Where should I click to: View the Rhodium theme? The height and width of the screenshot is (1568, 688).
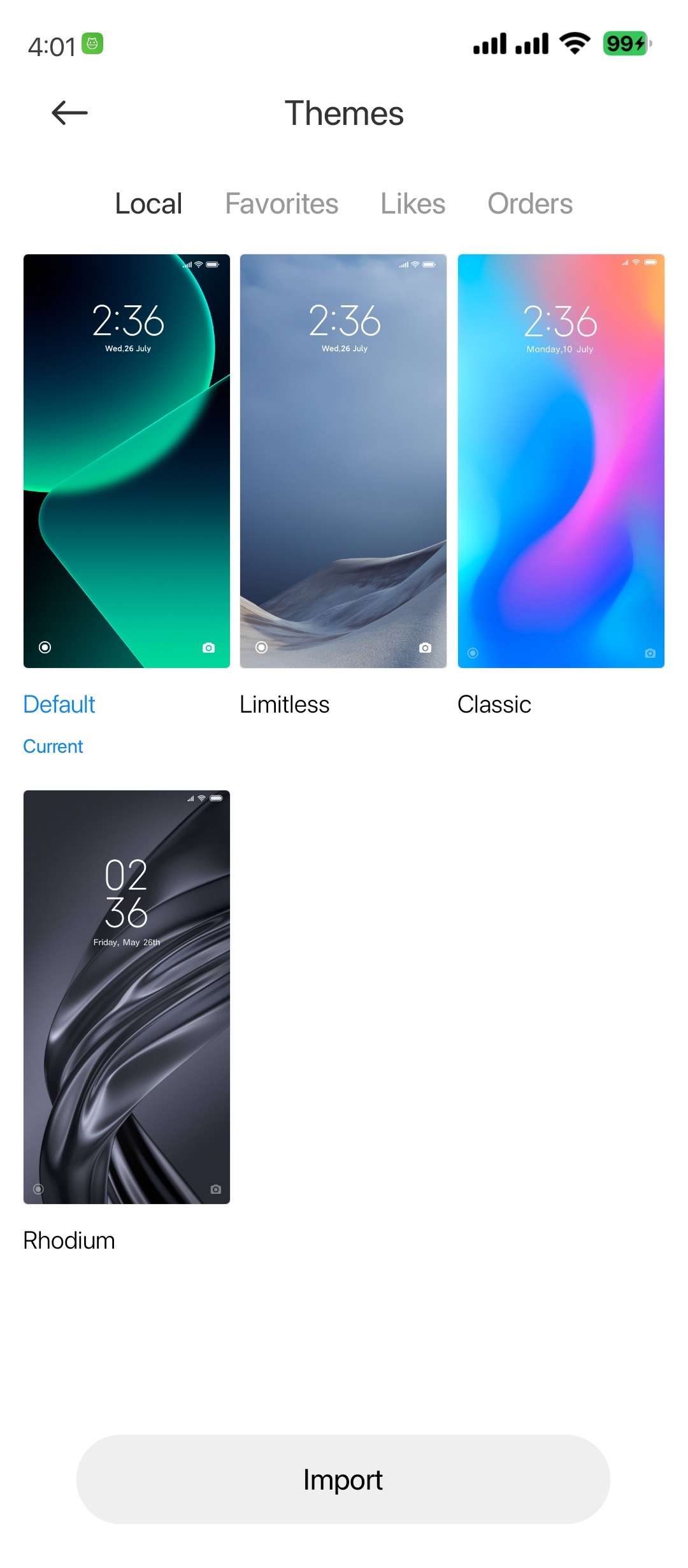click(127, 997)
